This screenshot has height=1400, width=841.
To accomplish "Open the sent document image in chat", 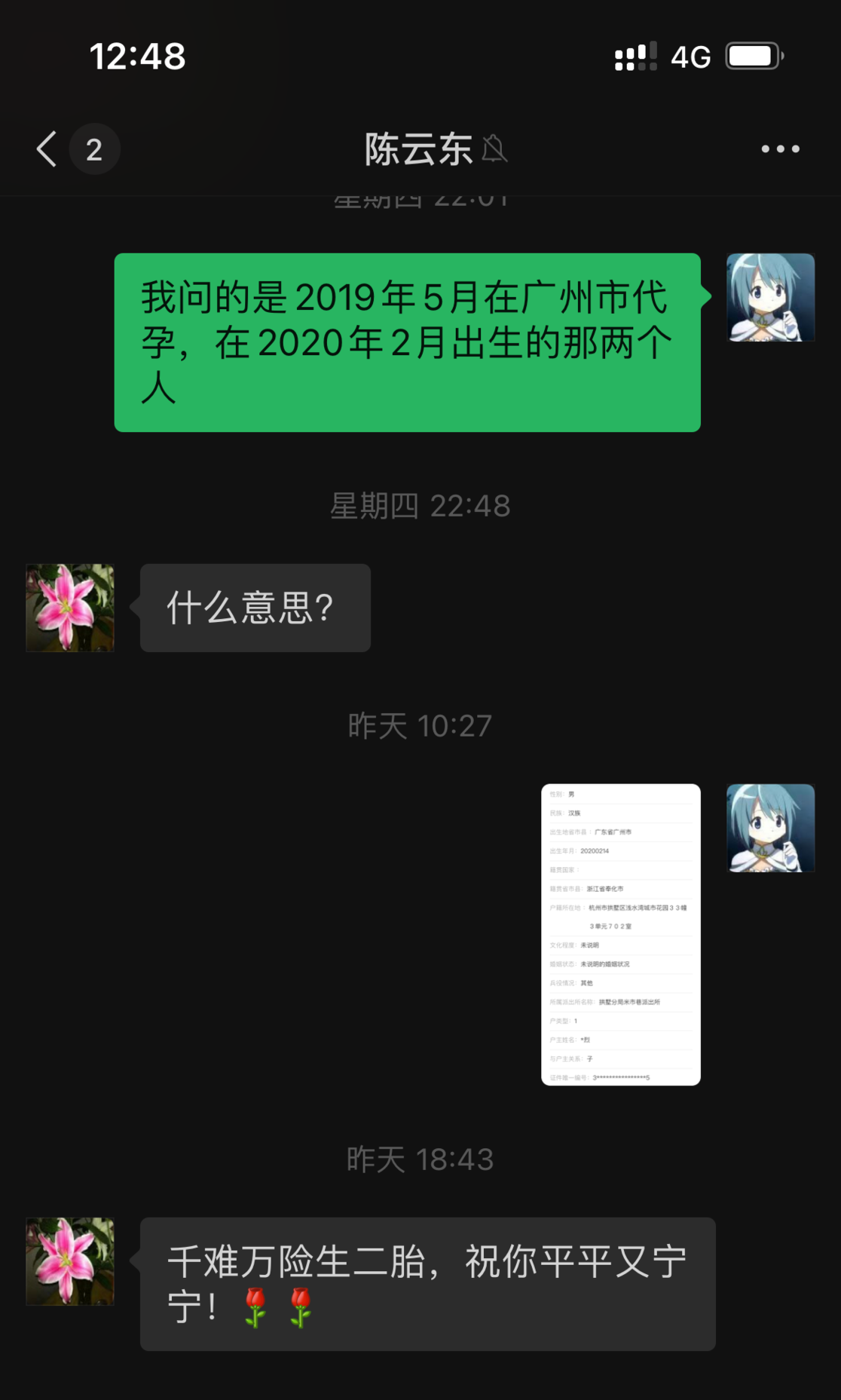I will click(x=621, y=934).
